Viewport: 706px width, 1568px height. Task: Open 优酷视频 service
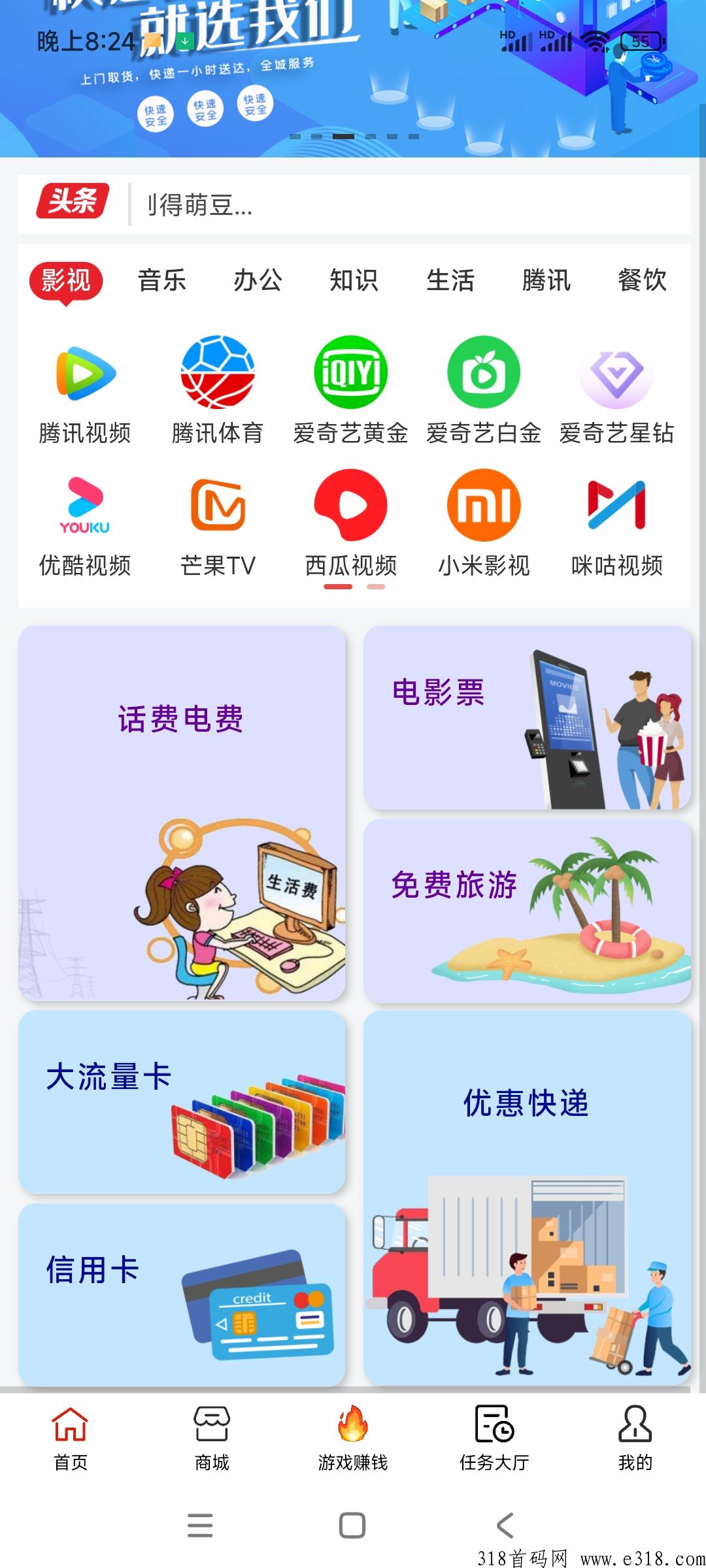point(85,524)
